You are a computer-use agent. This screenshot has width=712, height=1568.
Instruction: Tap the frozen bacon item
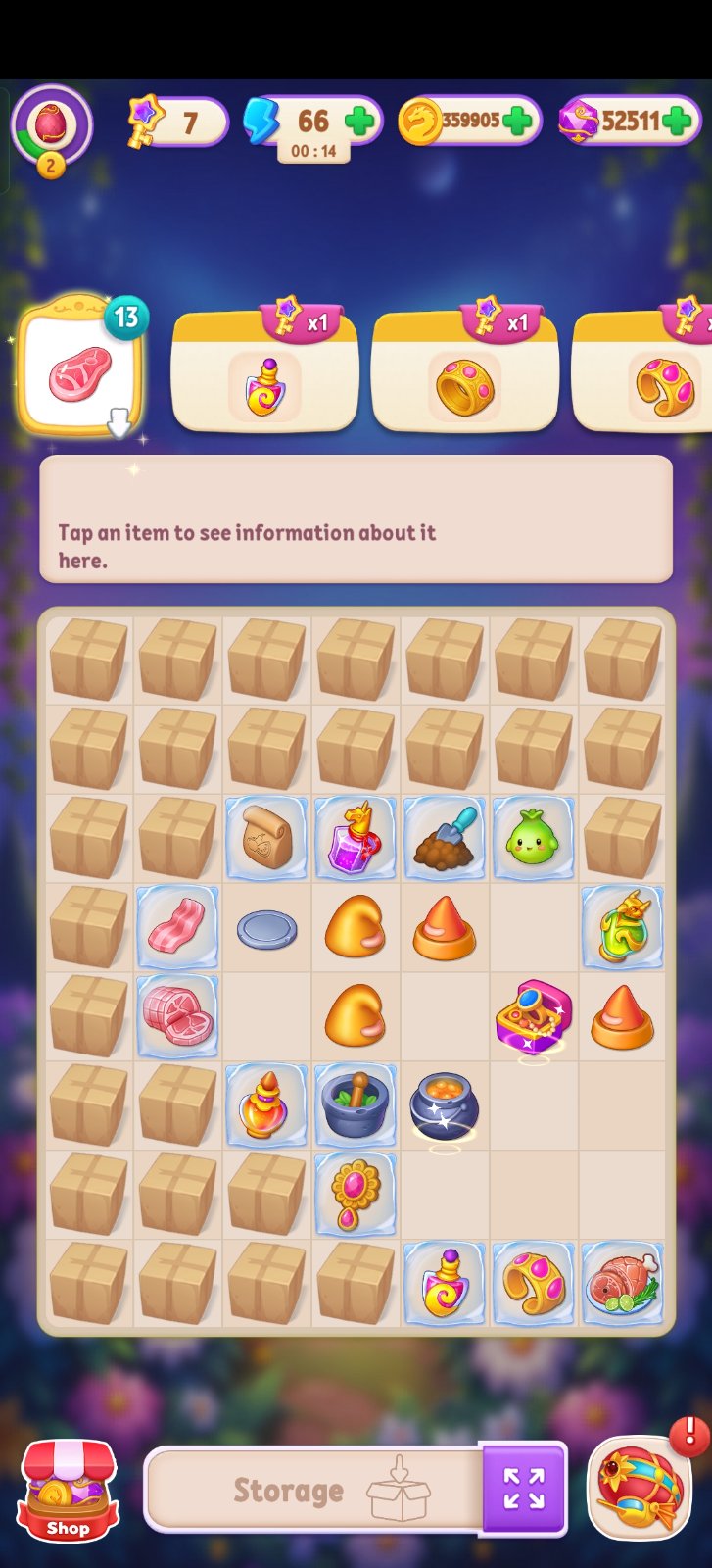[177, 927]
